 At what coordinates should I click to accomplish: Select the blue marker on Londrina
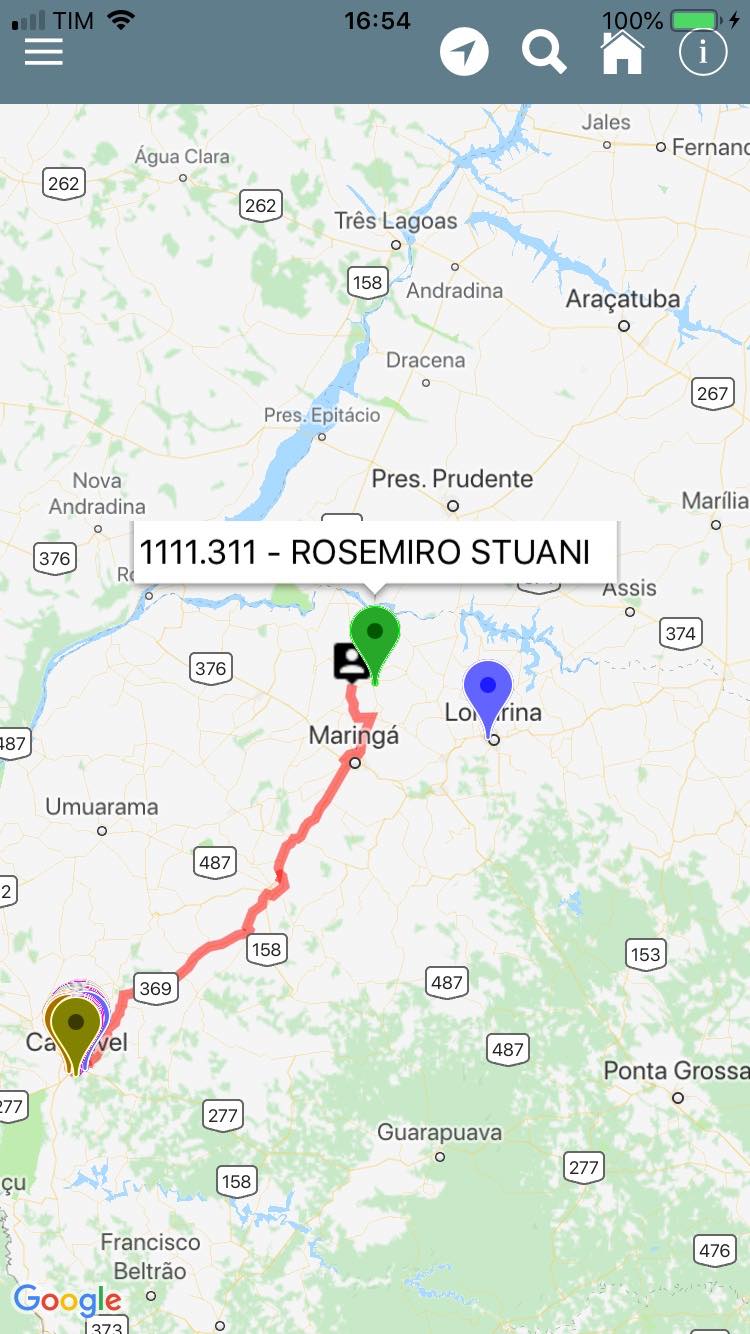pyautogui.click(x=488, y=689)
